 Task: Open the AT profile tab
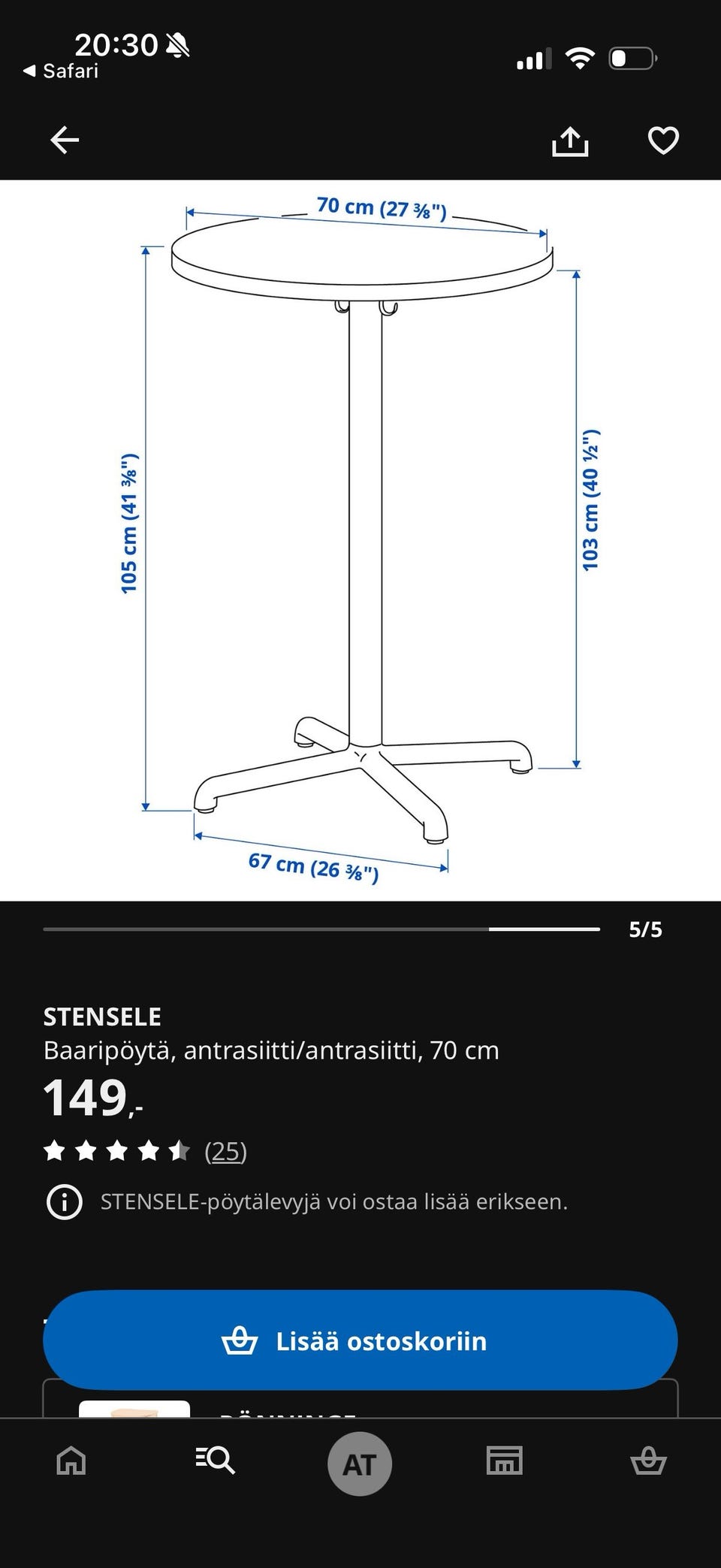tap(360, 1464)
